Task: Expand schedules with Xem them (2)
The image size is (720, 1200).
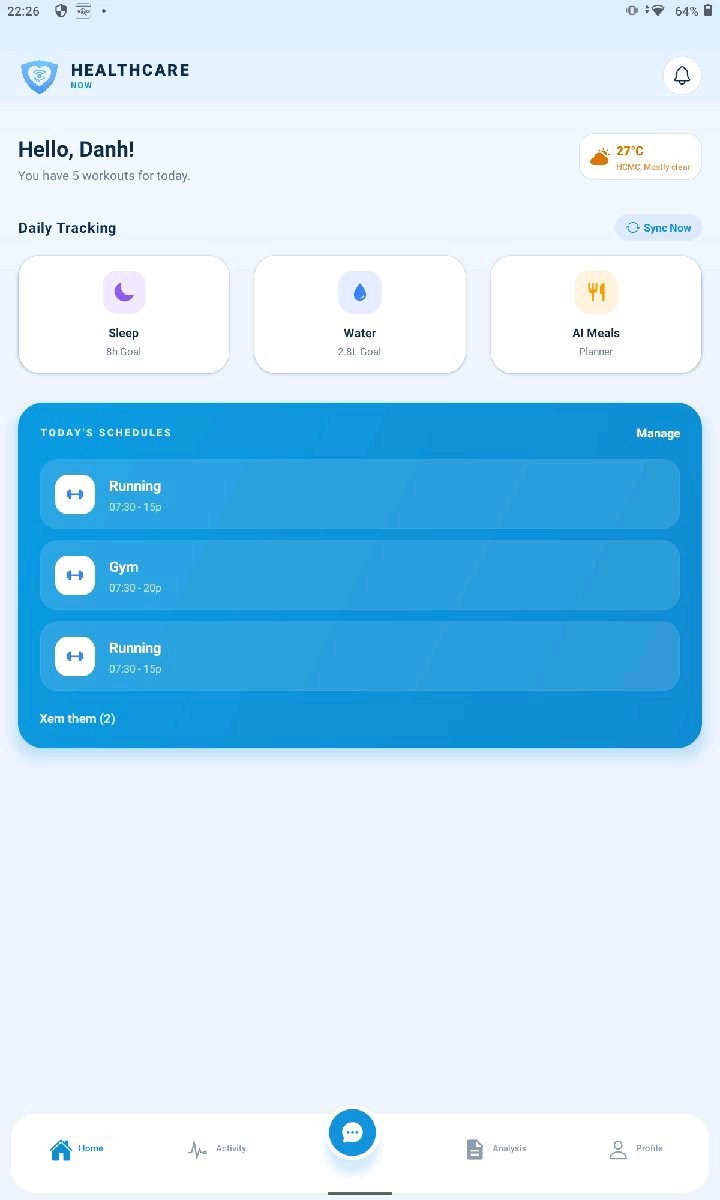Action: 77,719
